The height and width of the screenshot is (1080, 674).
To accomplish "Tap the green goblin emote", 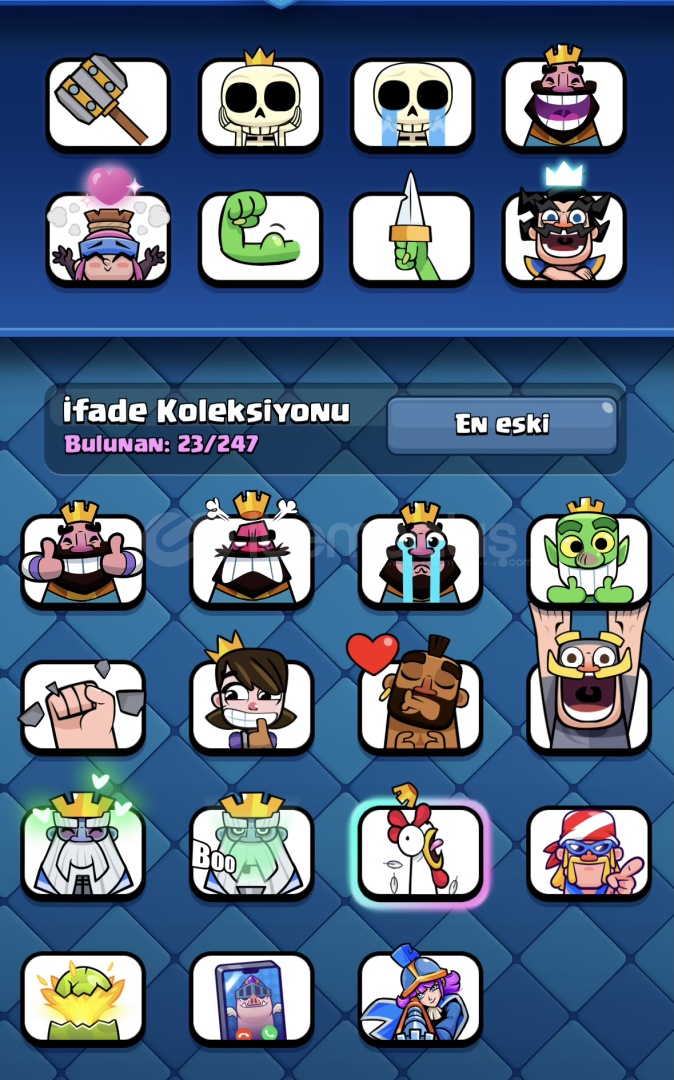I will (589, 560).
